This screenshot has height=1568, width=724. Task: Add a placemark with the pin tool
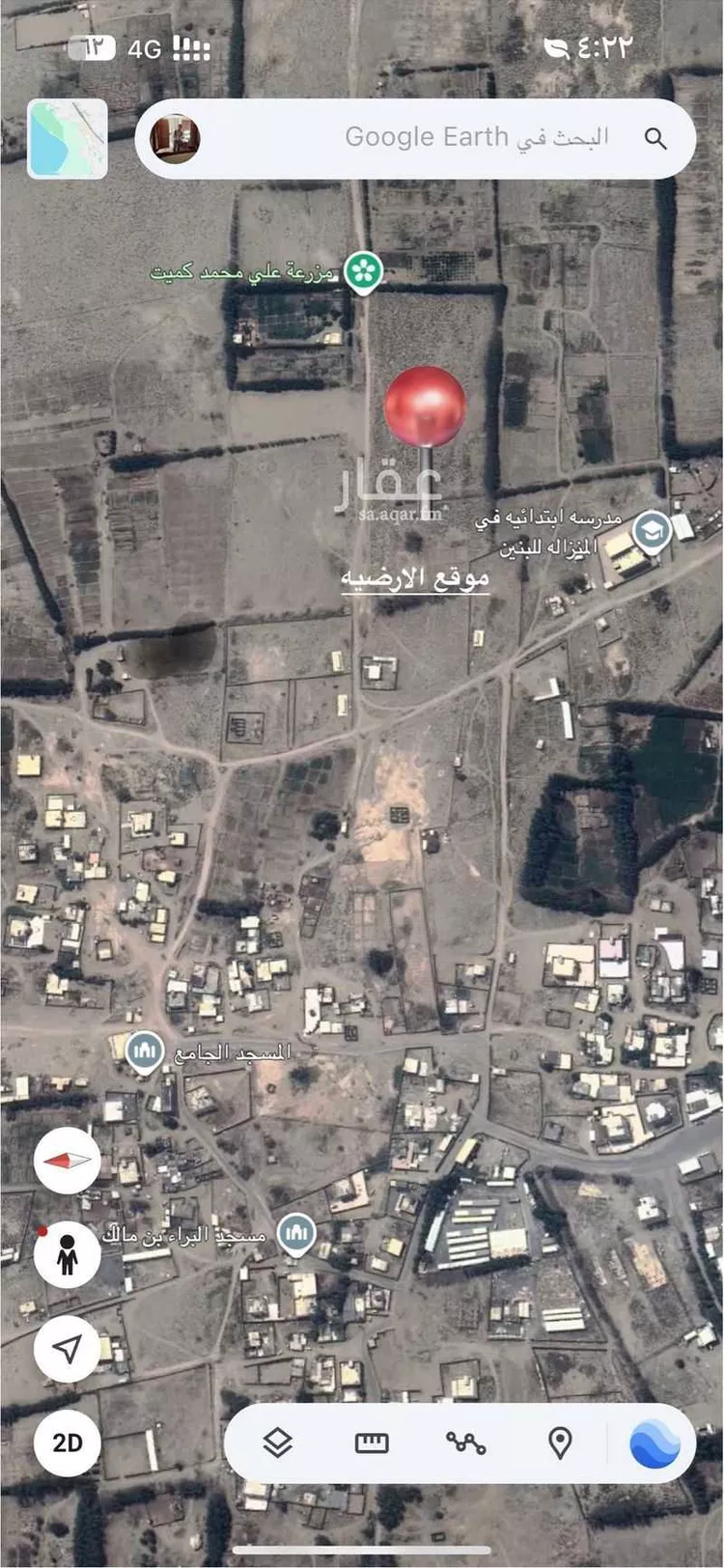tap(559, 1442)
